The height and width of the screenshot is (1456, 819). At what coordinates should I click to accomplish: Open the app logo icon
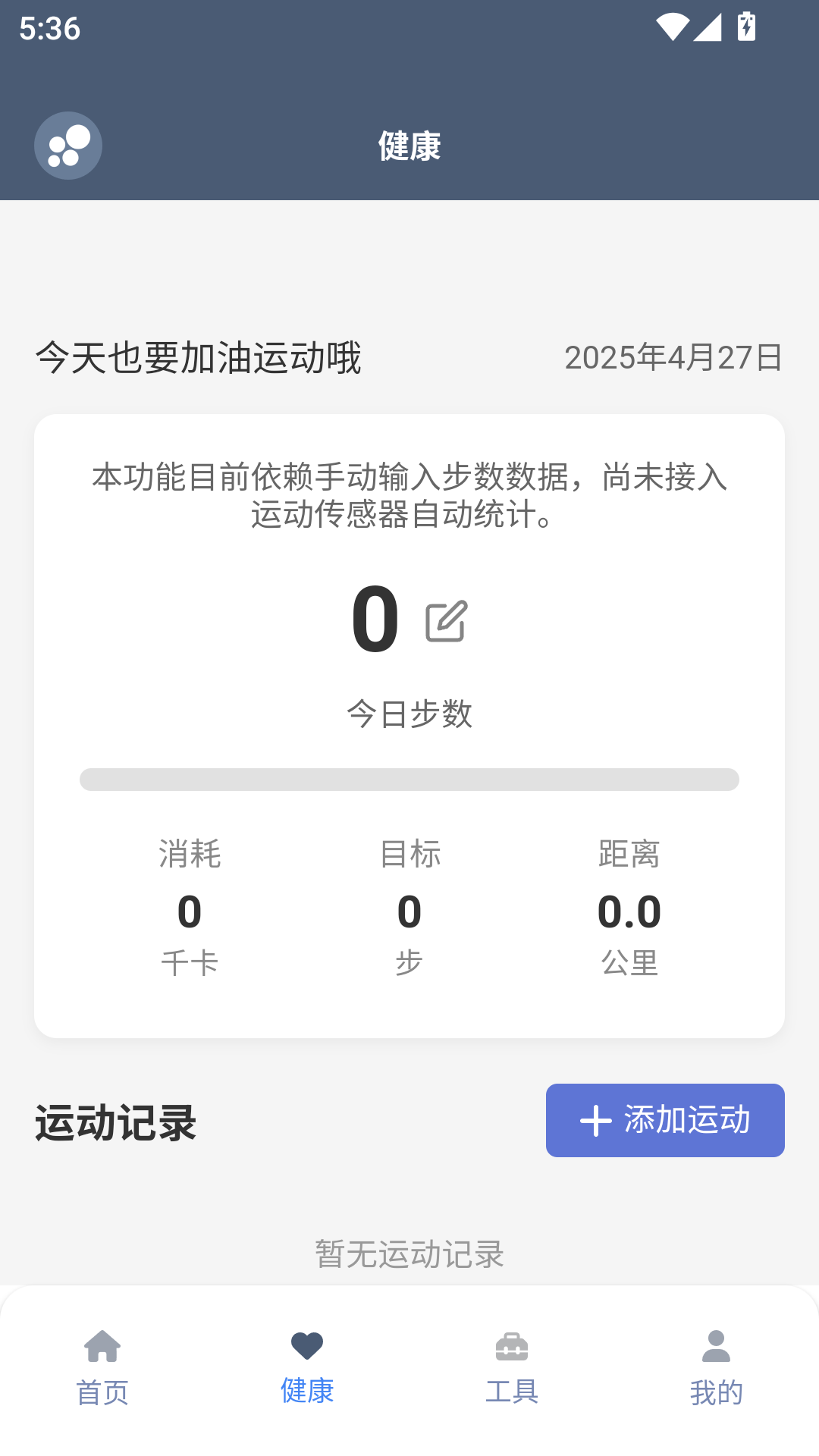(67, 145)
